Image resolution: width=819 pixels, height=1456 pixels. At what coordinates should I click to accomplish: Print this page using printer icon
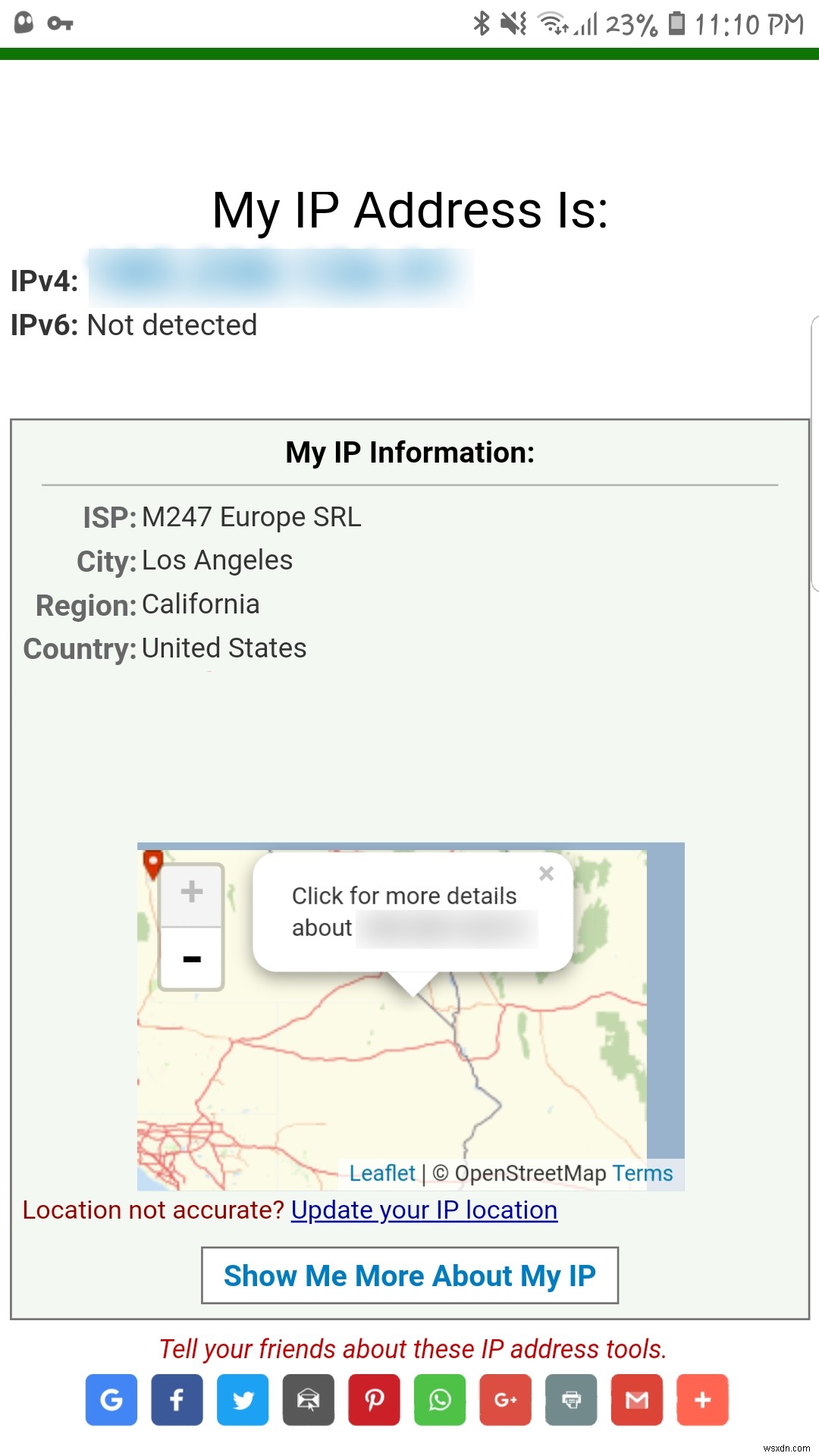click(571, 1400)
